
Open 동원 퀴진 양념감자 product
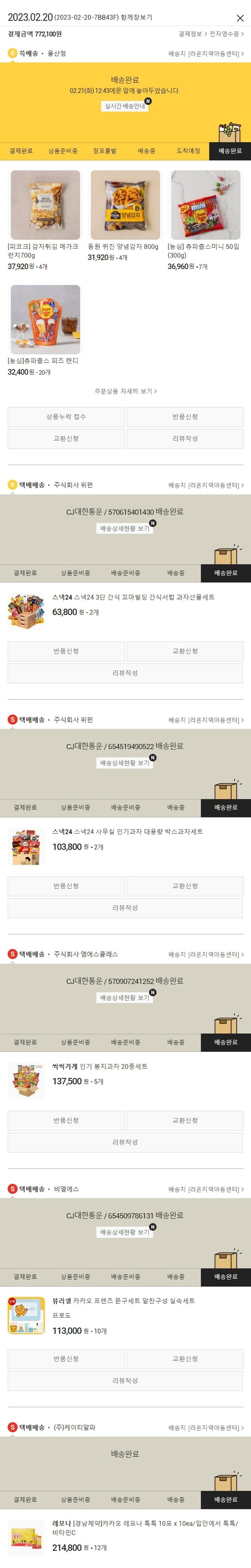pos(125,205)
